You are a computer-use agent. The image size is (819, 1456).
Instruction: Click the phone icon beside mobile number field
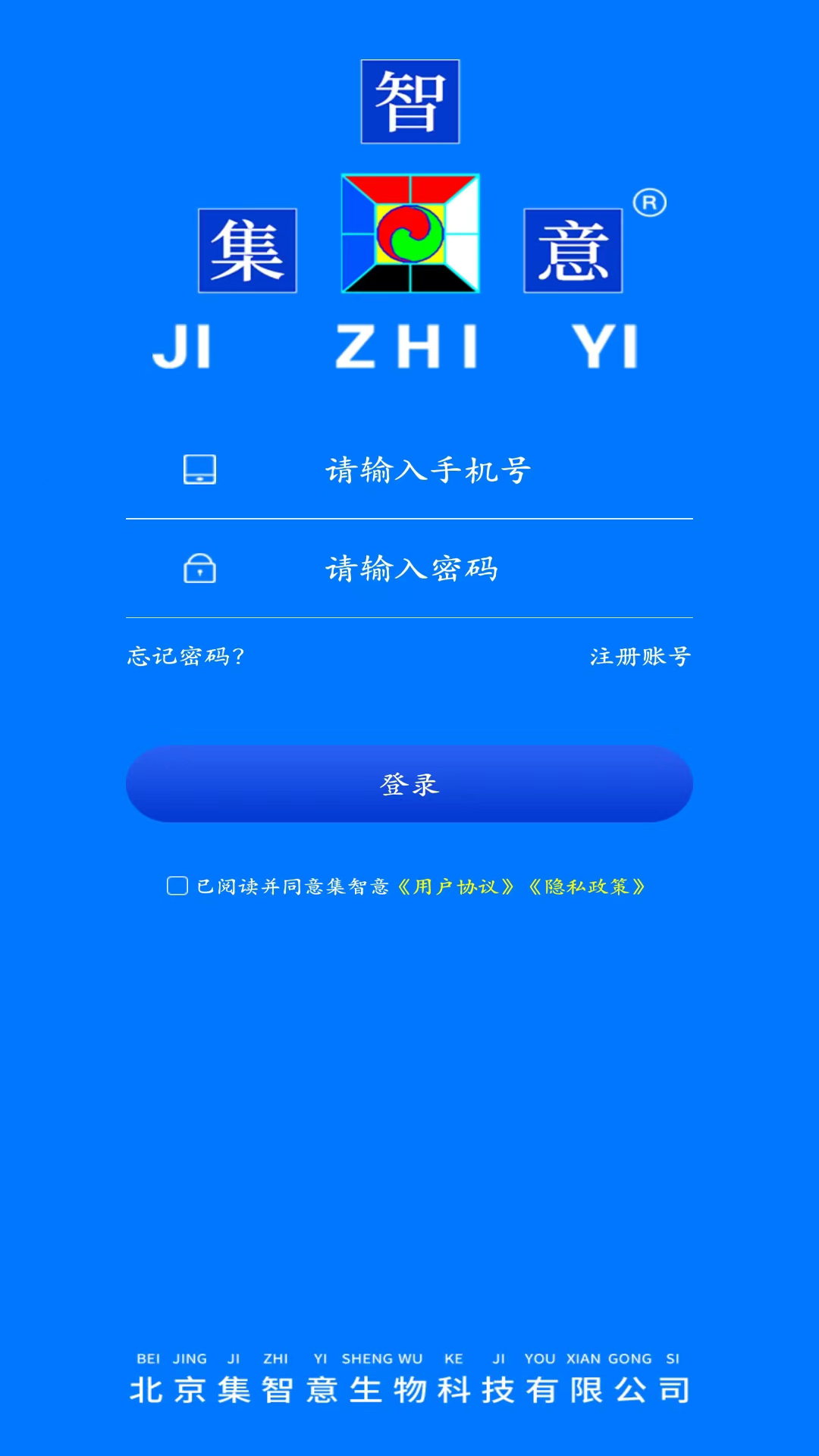click(200, 471)
